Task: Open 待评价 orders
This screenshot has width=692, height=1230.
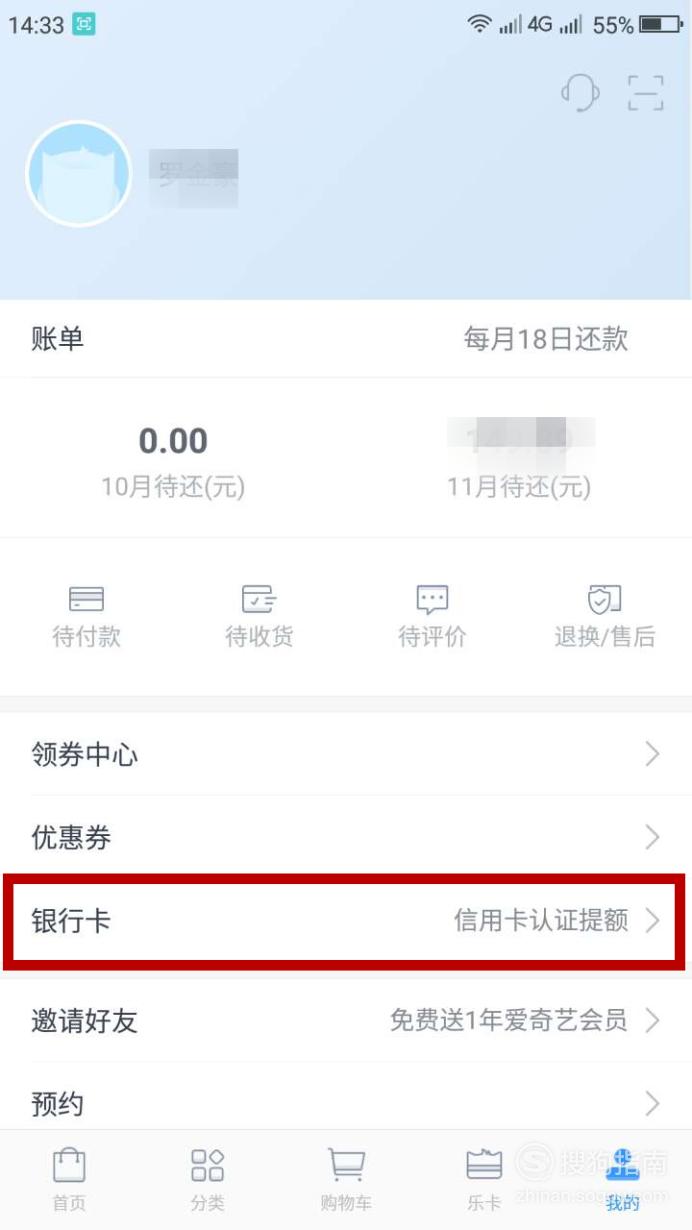Action: (432, 616)
